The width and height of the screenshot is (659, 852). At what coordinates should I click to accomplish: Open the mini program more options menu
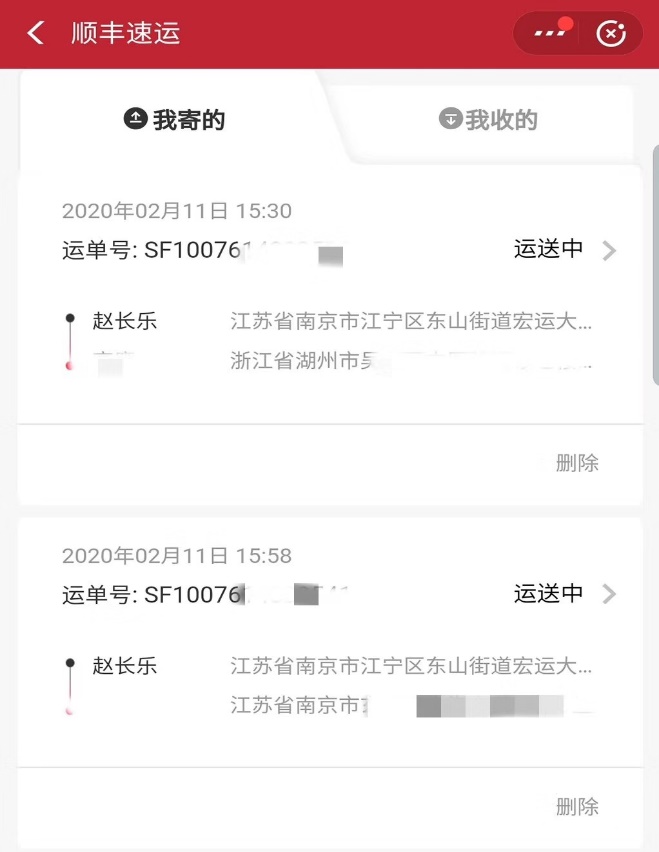549,33
